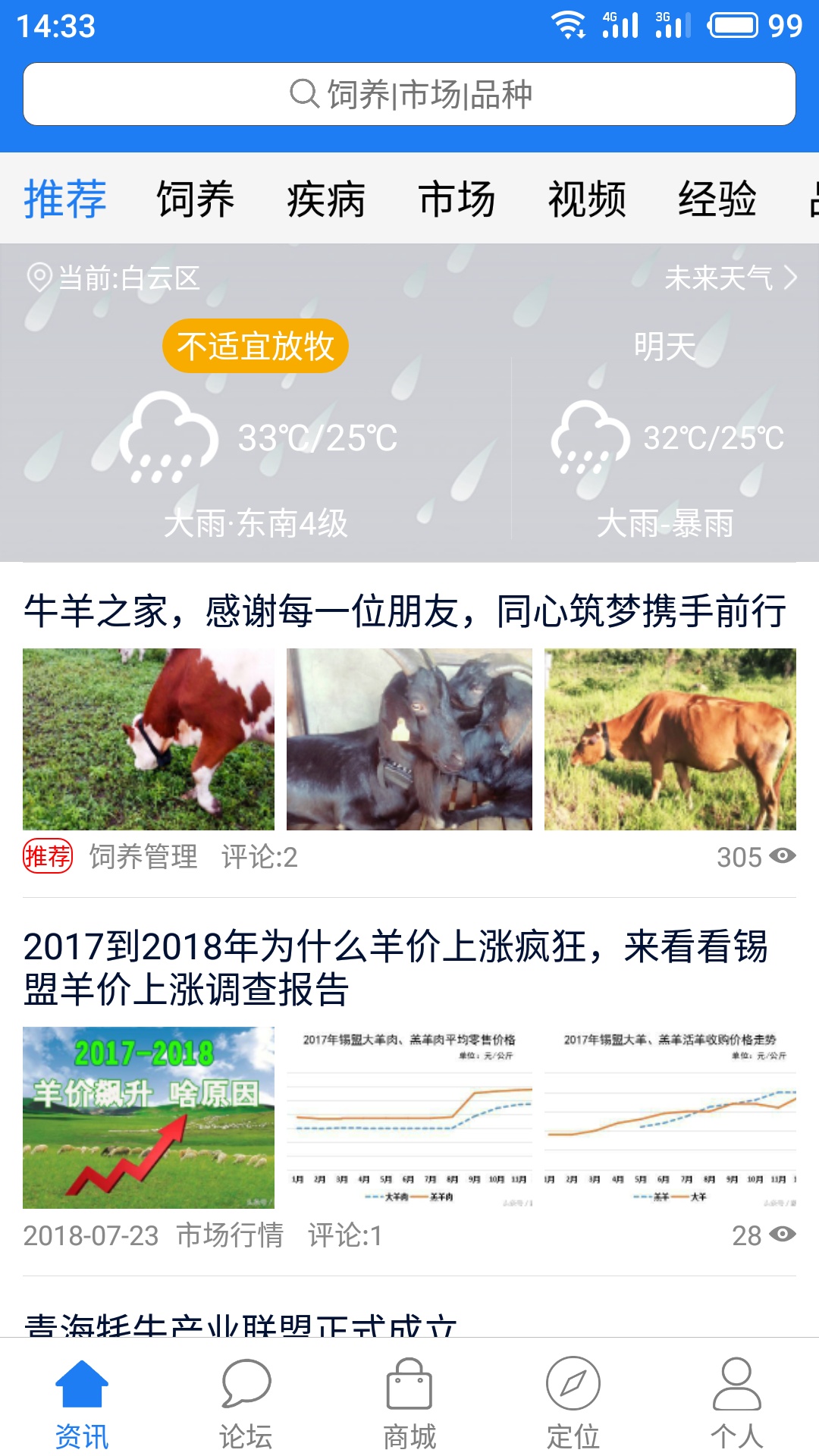Open the 个人 profile tab

click(737, 1404)
